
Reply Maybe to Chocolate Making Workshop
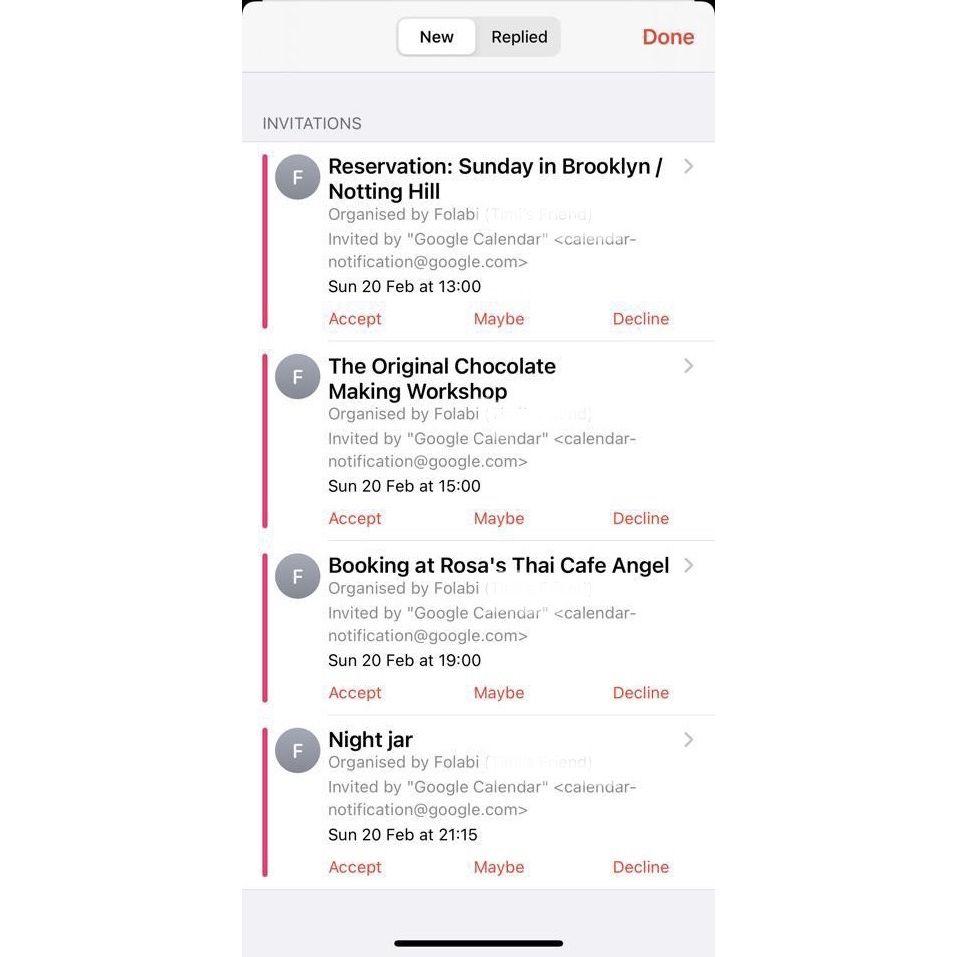click(499, 518)
